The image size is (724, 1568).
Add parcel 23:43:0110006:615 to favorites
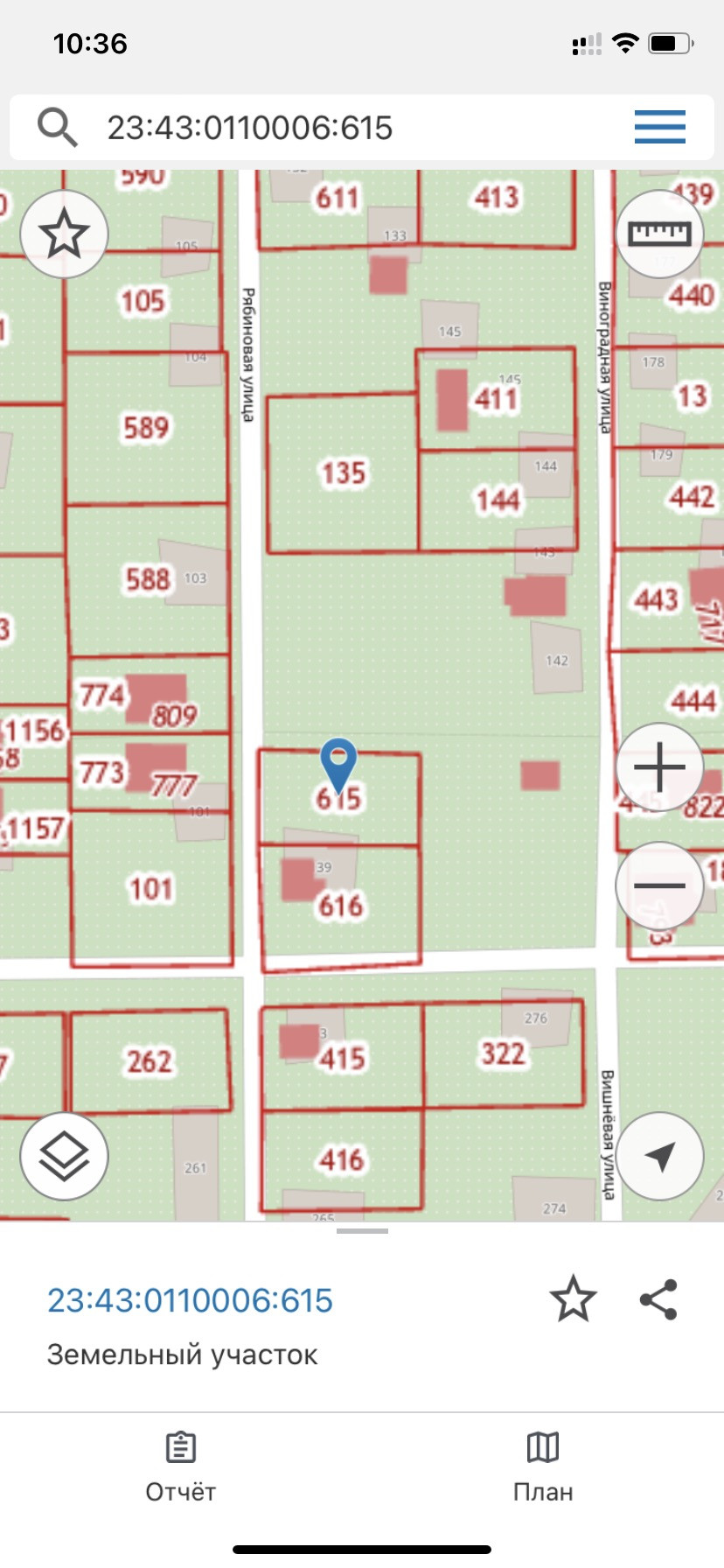(x=573, y=1298)
